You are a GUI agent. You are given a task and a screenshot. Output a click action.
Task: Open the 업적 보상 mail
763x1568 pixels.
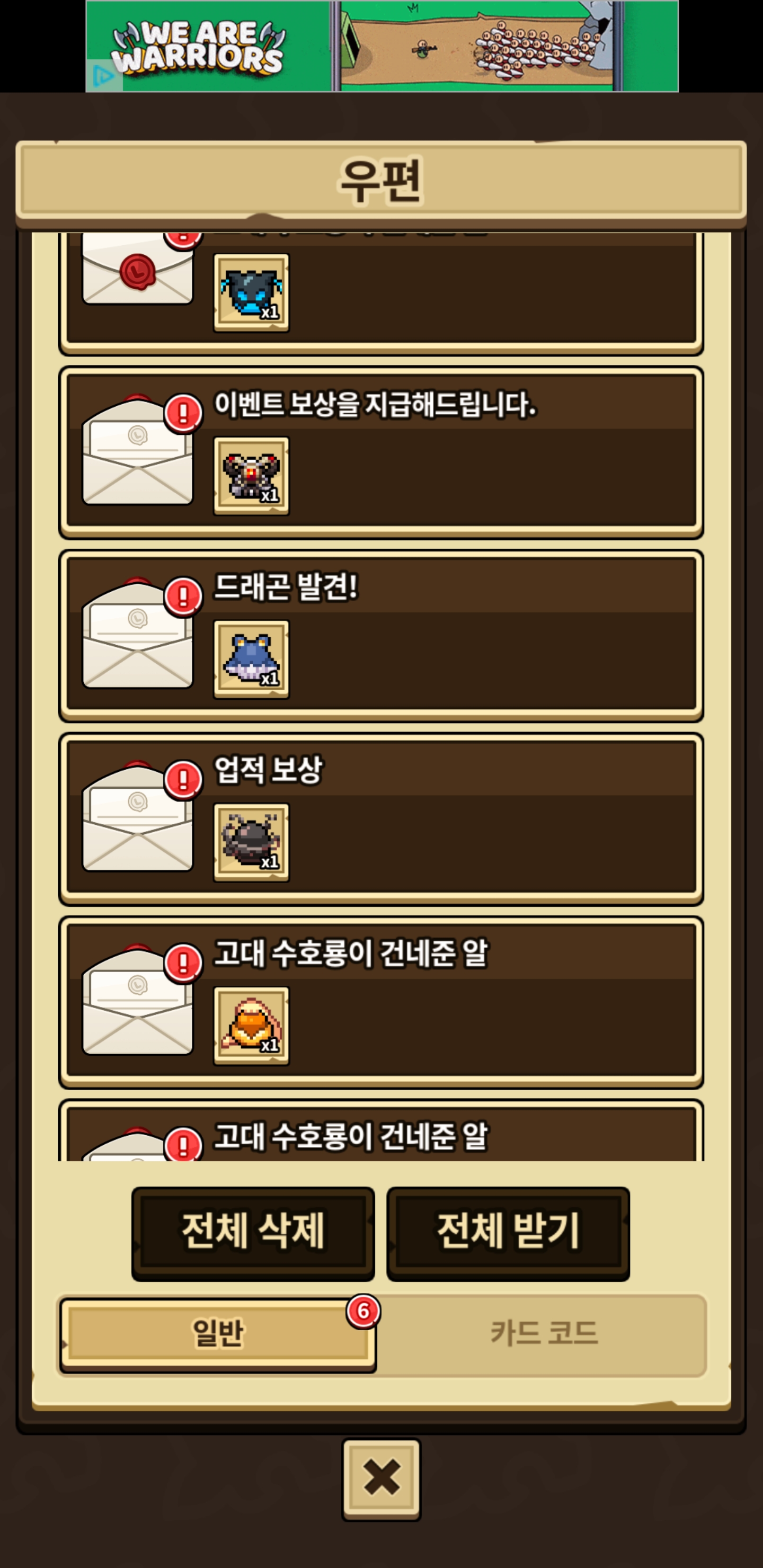[380, 819]
